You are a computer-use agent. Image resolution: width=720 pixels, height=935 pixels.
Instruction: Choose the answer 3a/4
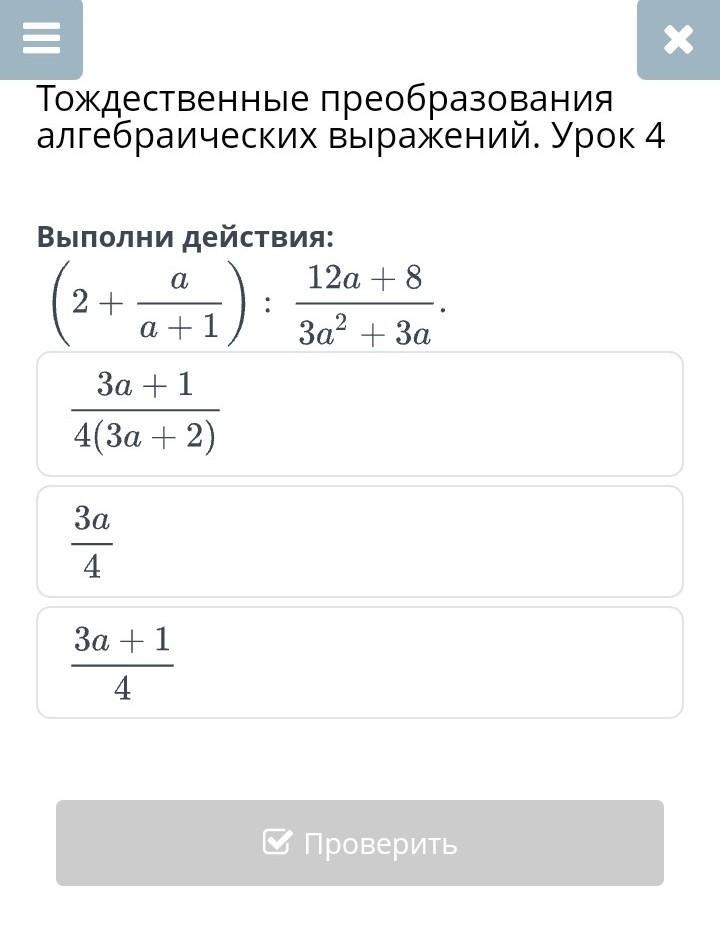(360, 541)
